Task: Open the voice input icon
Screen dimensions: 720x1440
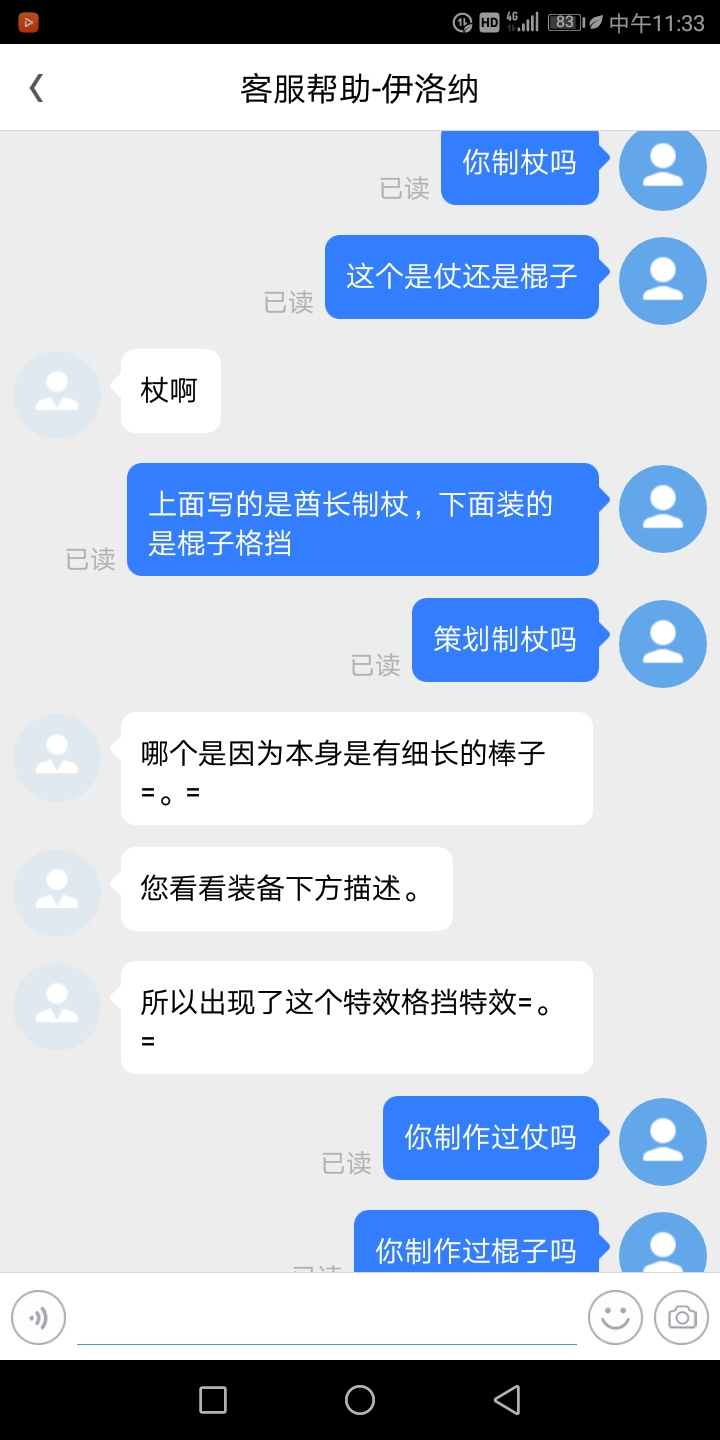Action: point(38,1317)
